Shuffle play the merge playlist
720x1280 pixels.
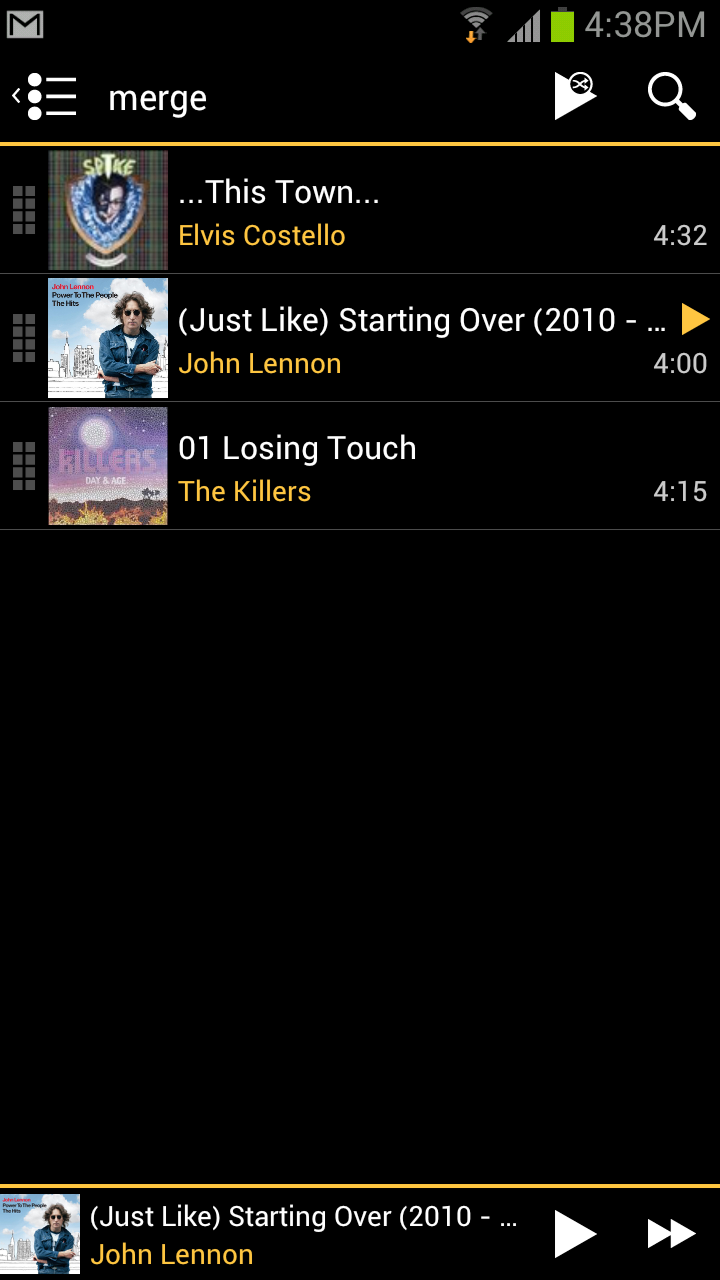point(575,97)
